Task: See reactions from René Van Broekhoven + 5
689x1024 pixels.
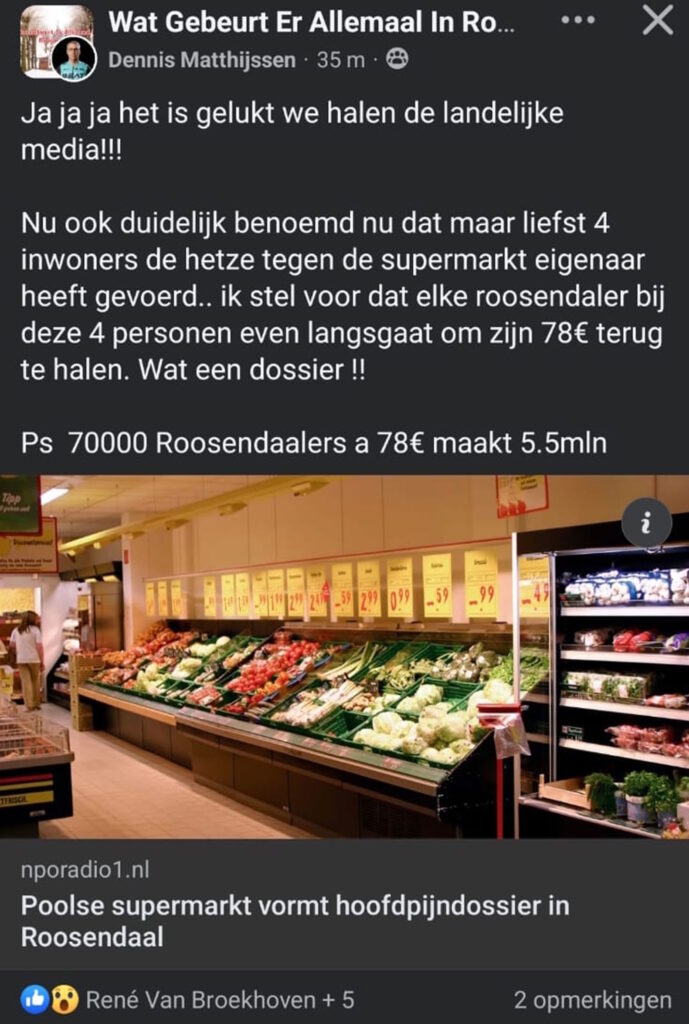Action: (219, 999)
